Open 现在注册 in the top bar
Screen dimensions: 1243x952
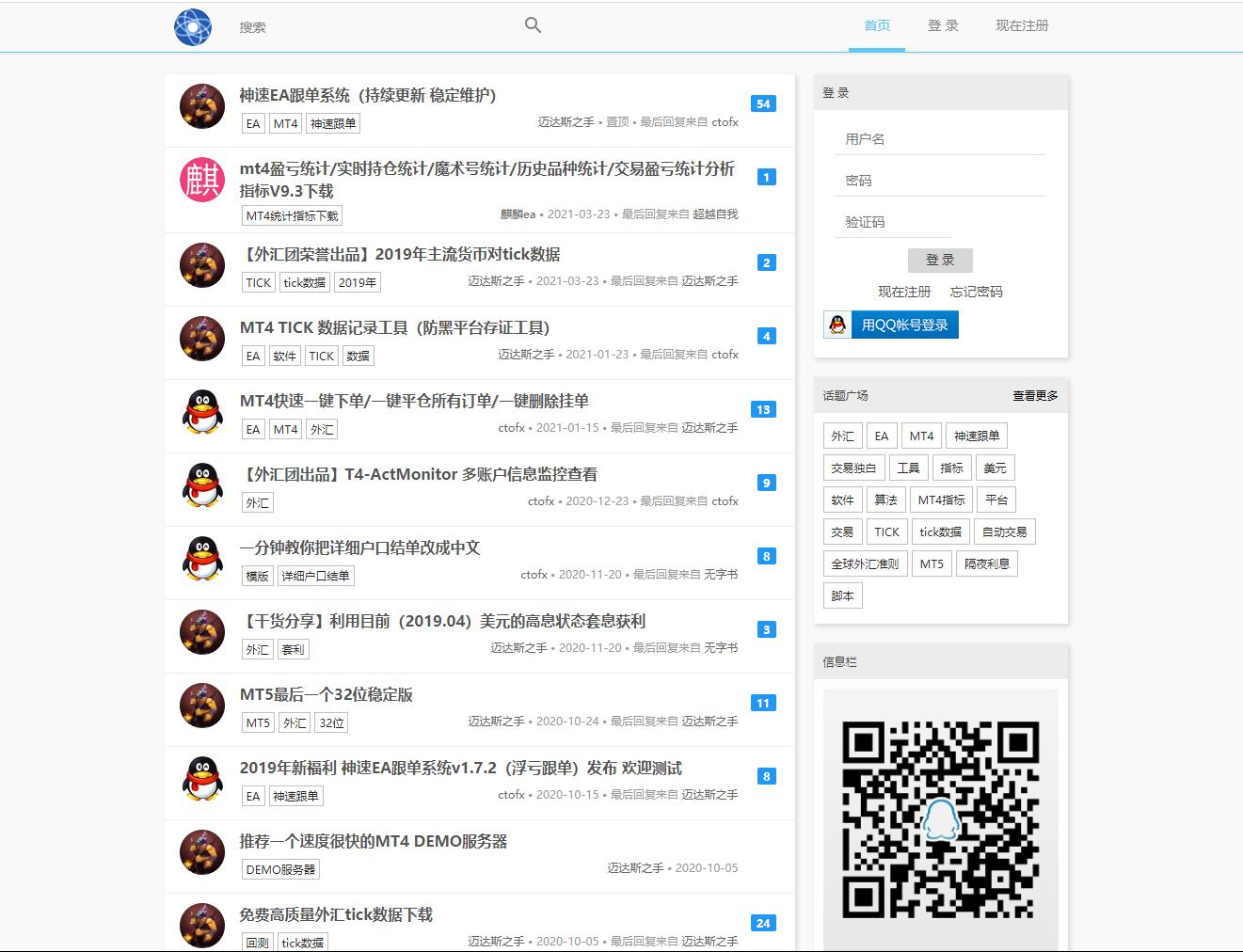[1022, 25]
